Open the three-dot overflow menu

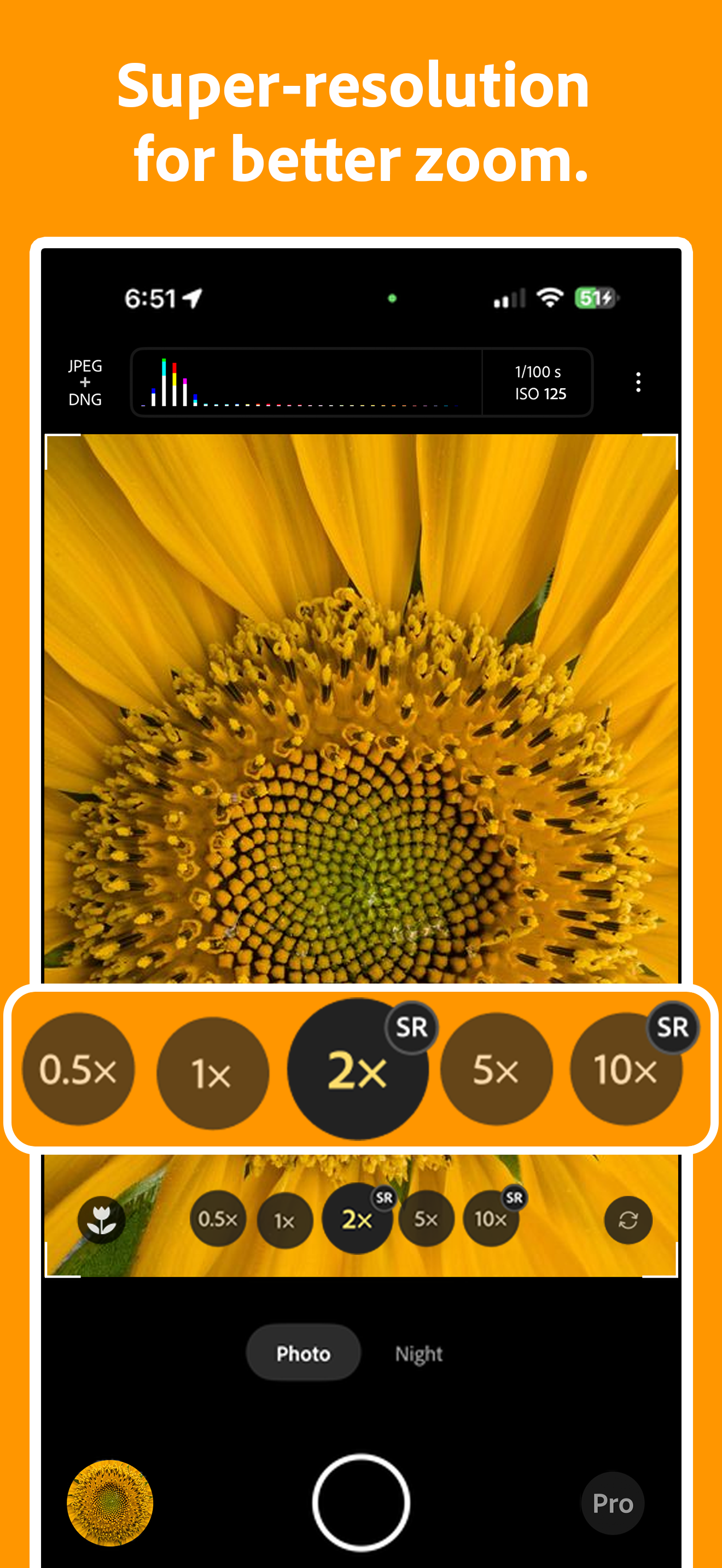638,382
